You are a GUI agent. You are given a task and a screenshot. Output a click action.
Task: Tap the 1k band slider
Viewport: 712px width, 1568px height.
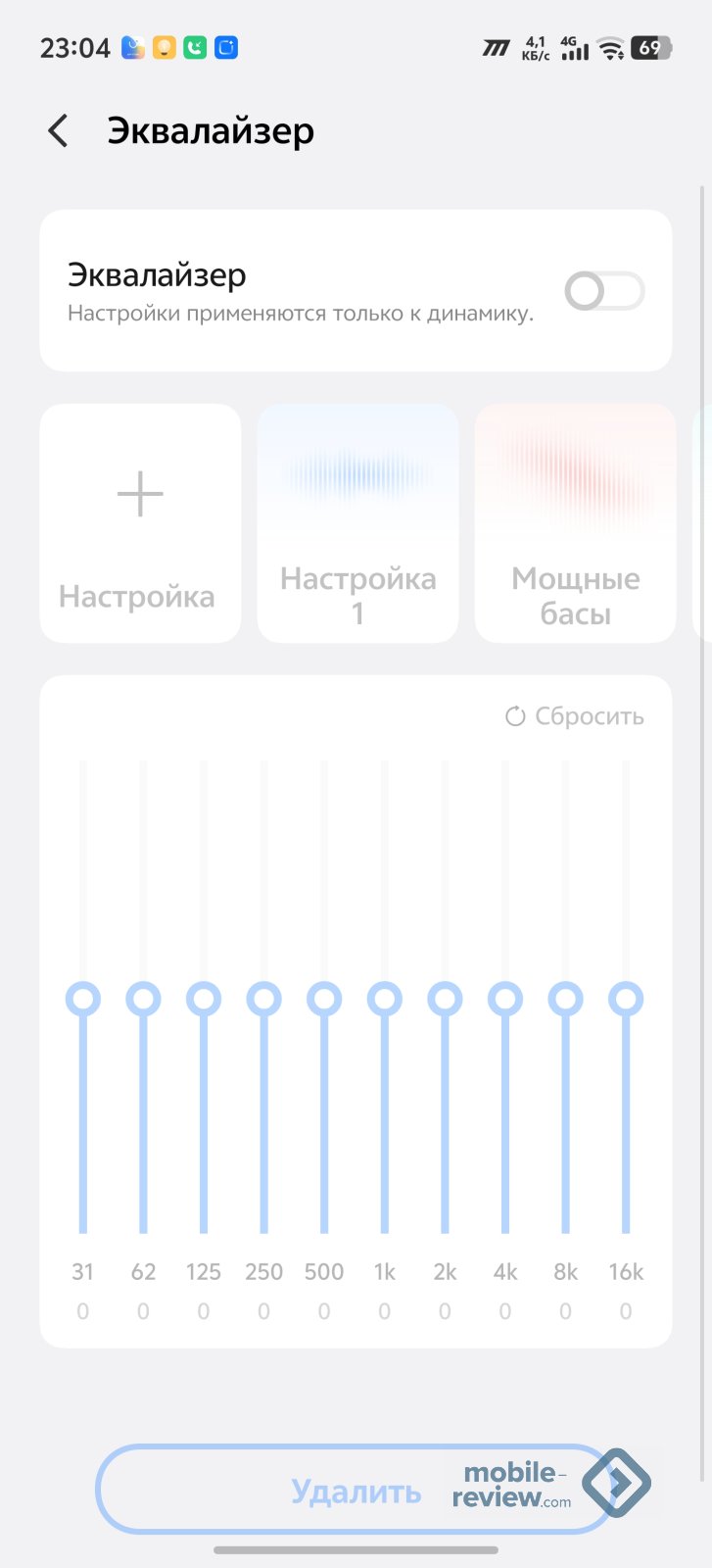tap(385, 1000)
